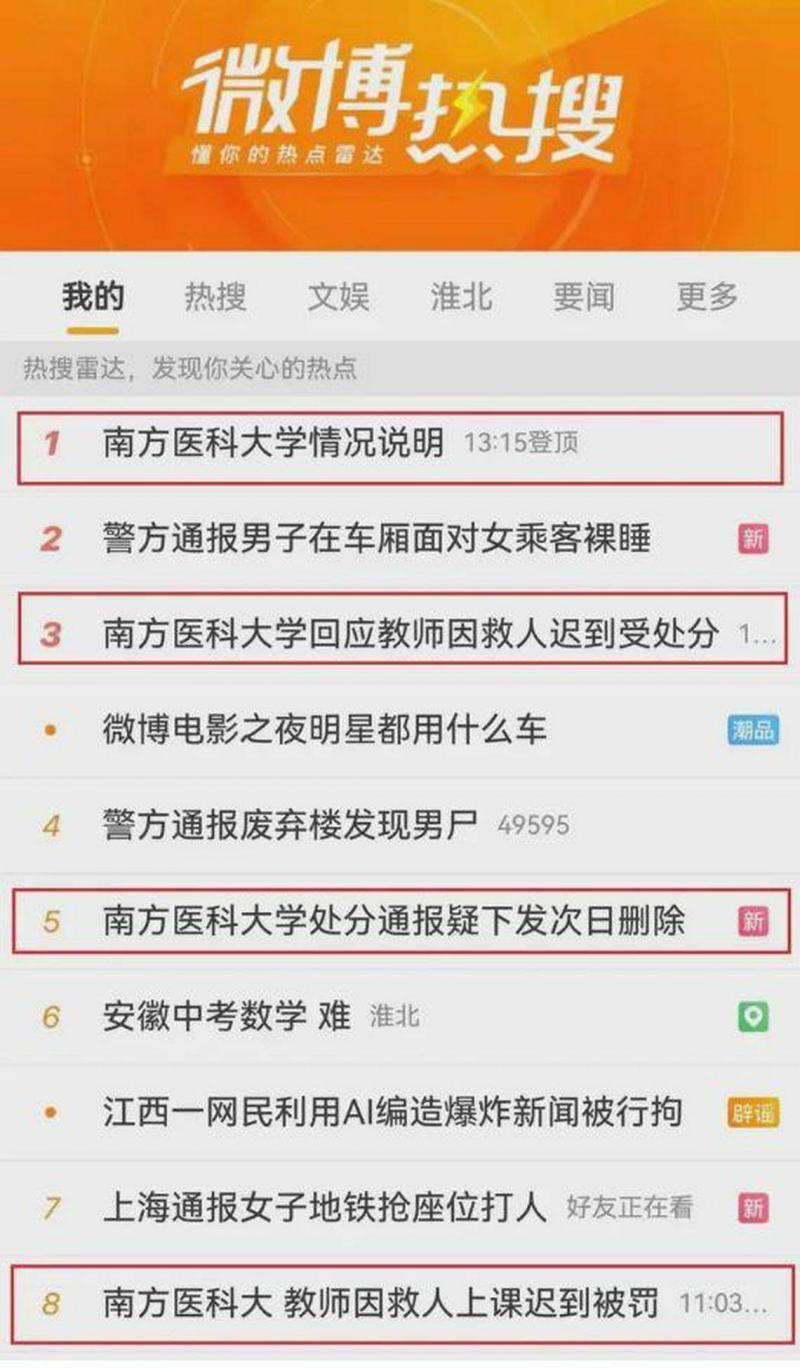Switch to the 热搜 tab

pos(215,297)
